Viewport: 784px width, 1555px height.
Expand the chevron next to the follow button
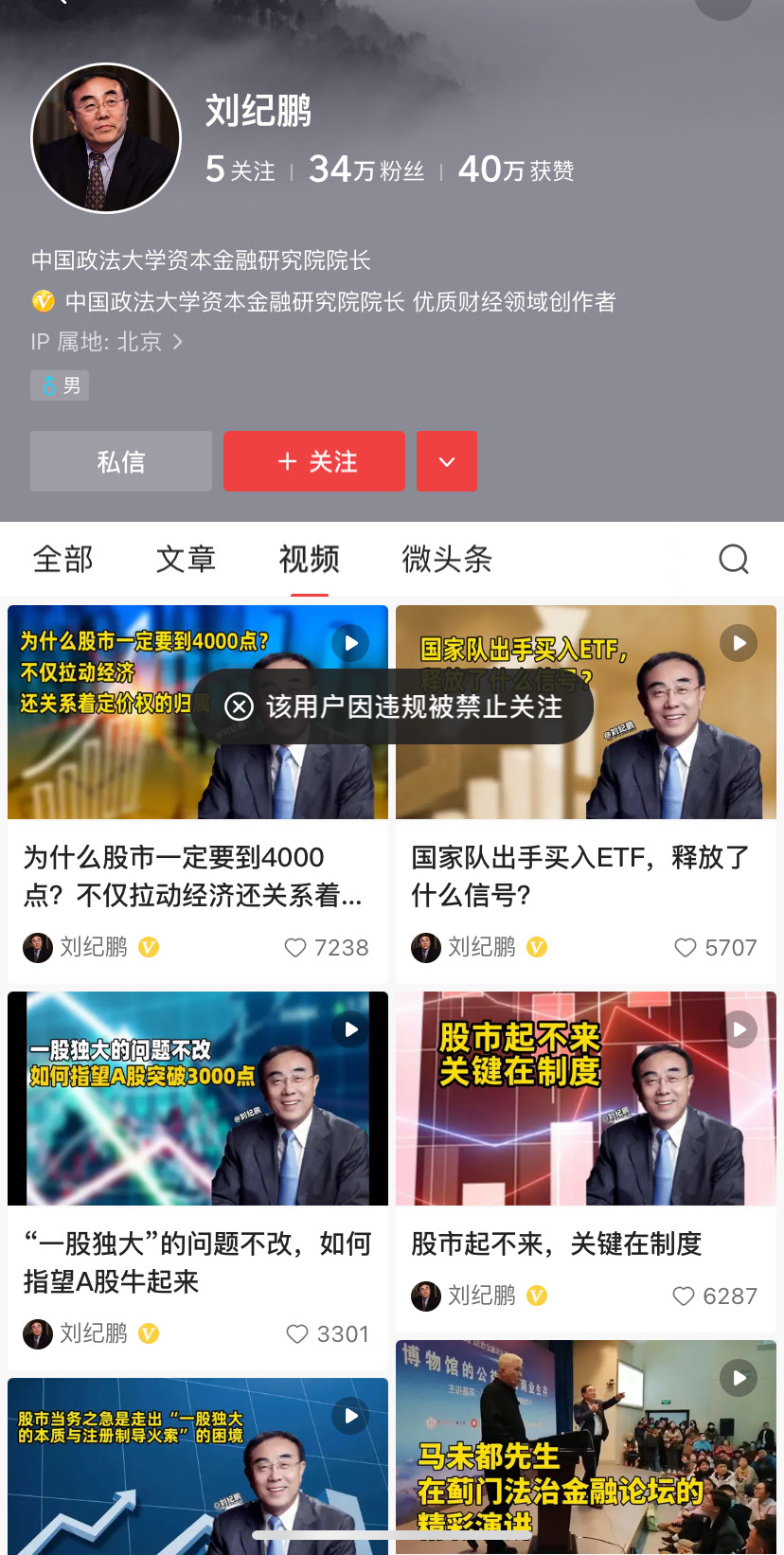pyautogui.click(x=446, y=461)
